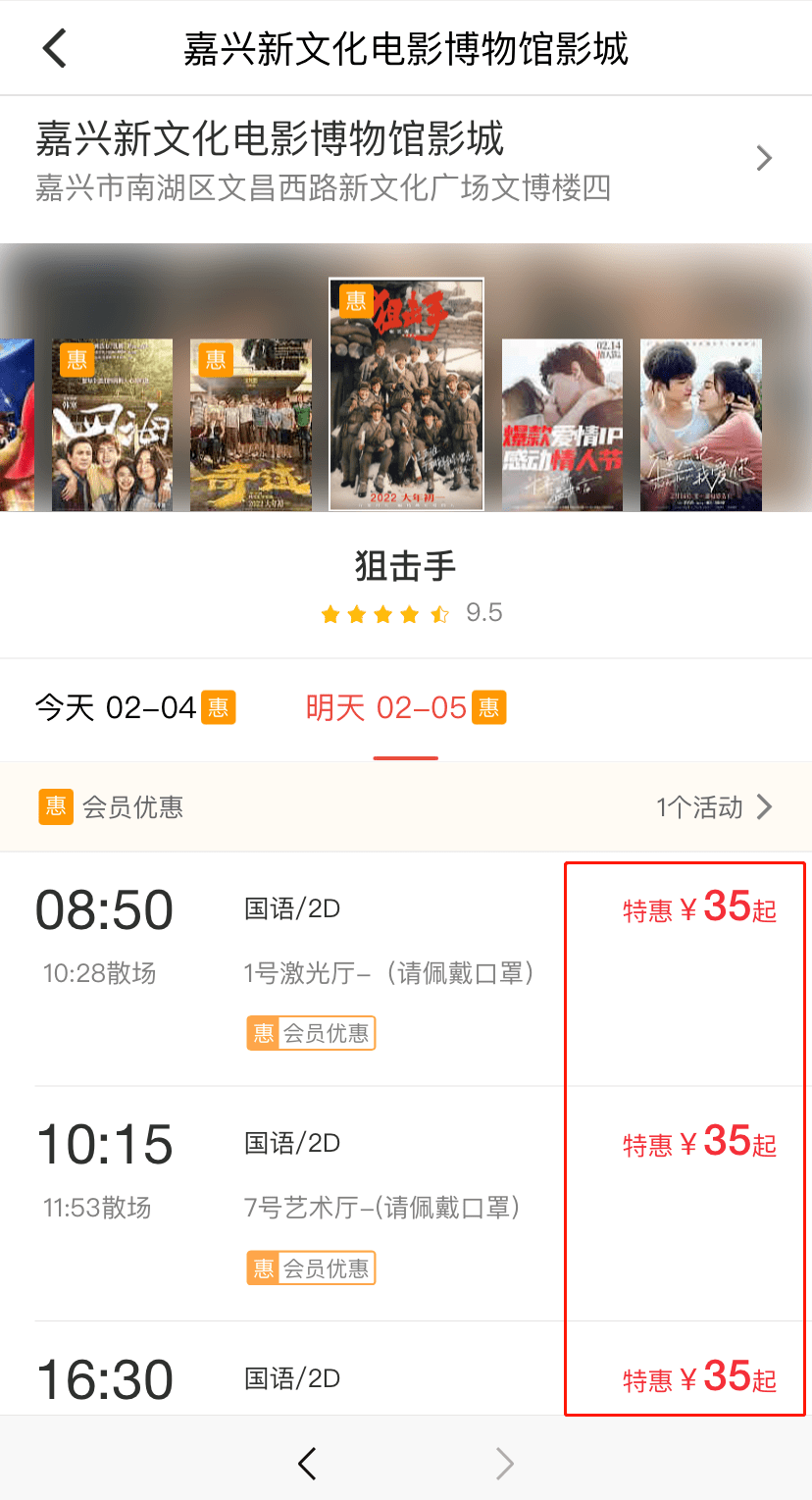Choose the 10:15 showtime in 7号艺术厅
Image resolution: width=812 pixels, height=1500 pixels.
[405, 1203]
